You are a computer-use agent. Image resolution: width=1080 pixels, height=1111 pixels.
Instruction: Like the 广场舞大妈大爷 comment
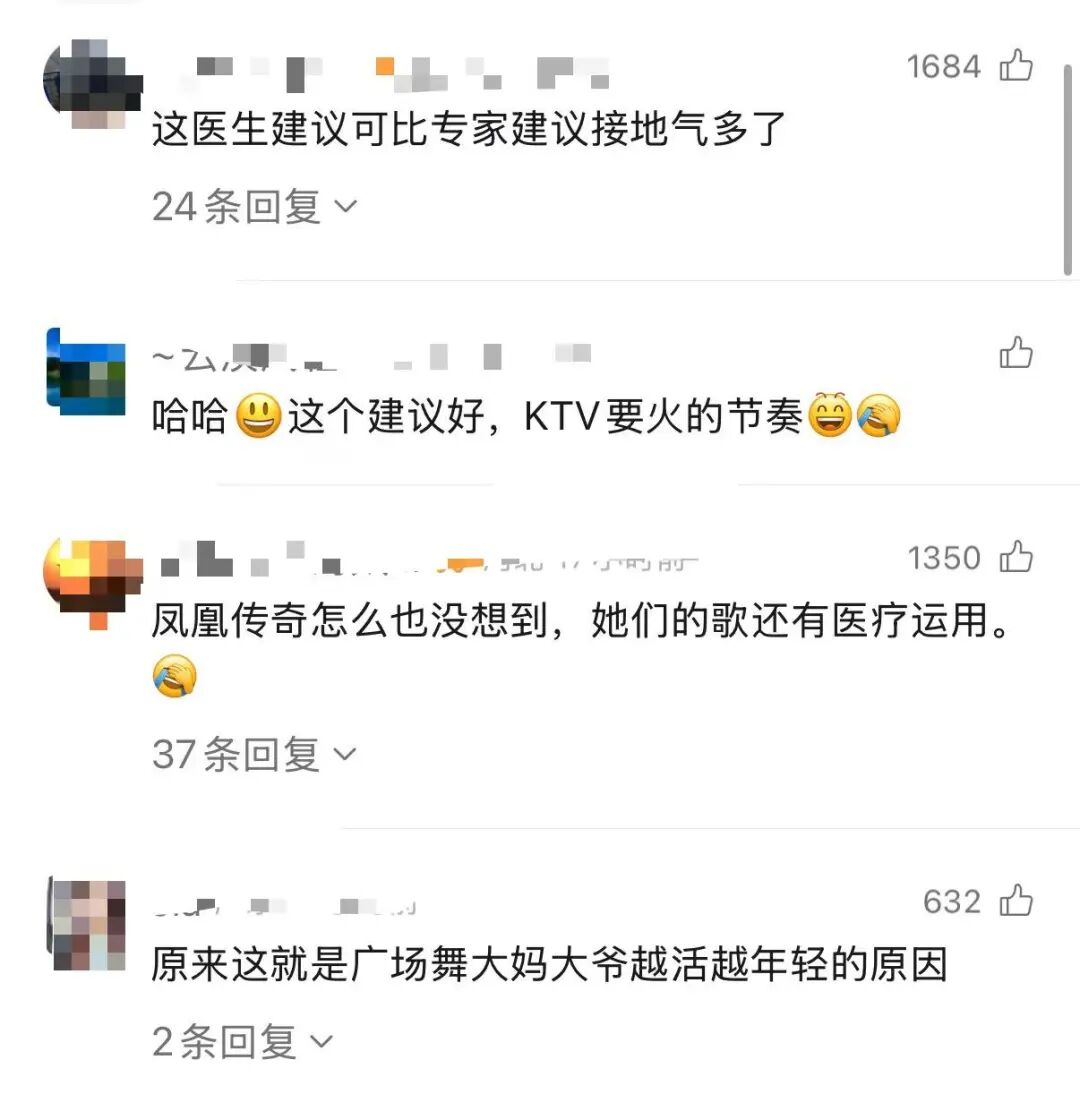coord(1017,901)
